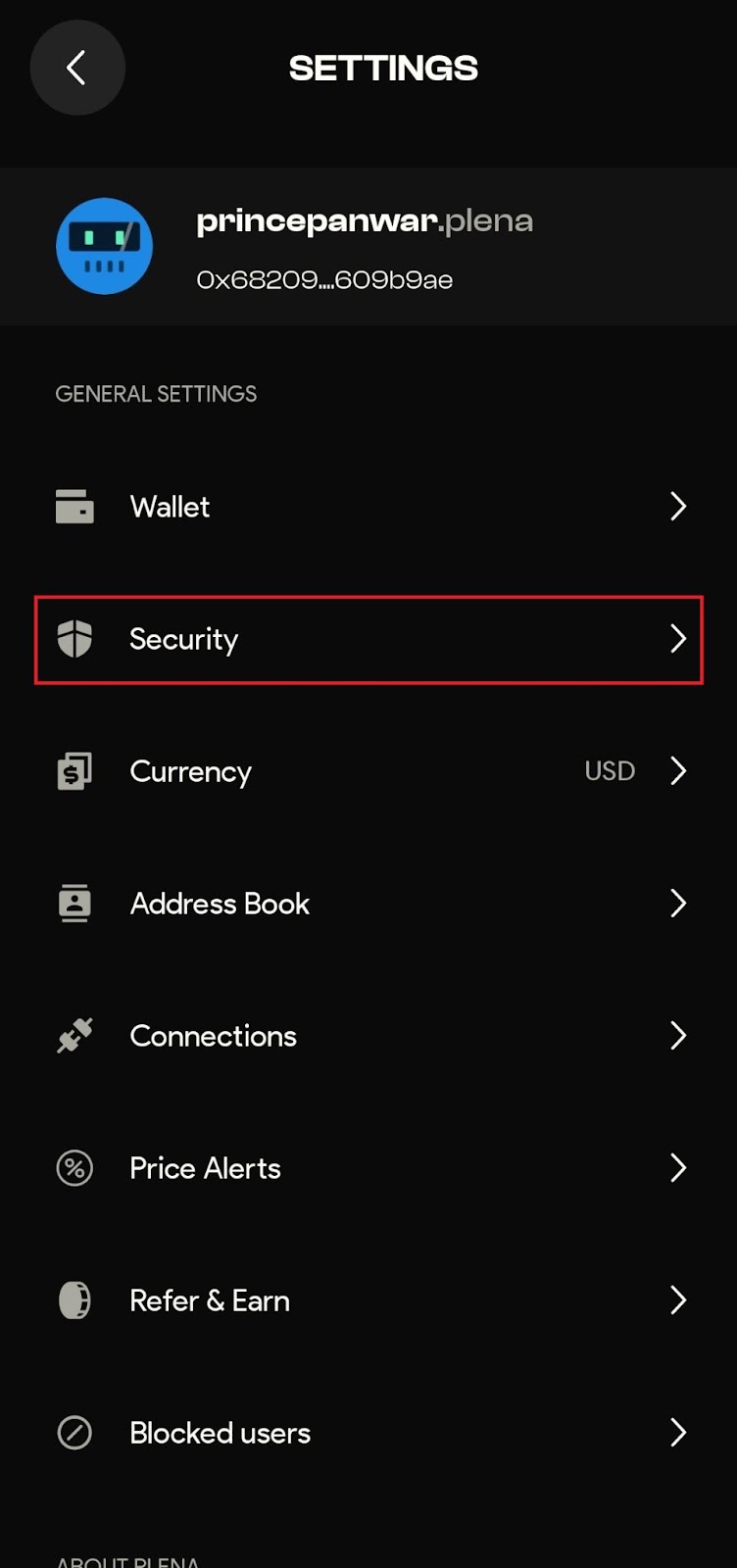View Connections settings
Screen dimensions: 737x1568
click(368, 1036)
